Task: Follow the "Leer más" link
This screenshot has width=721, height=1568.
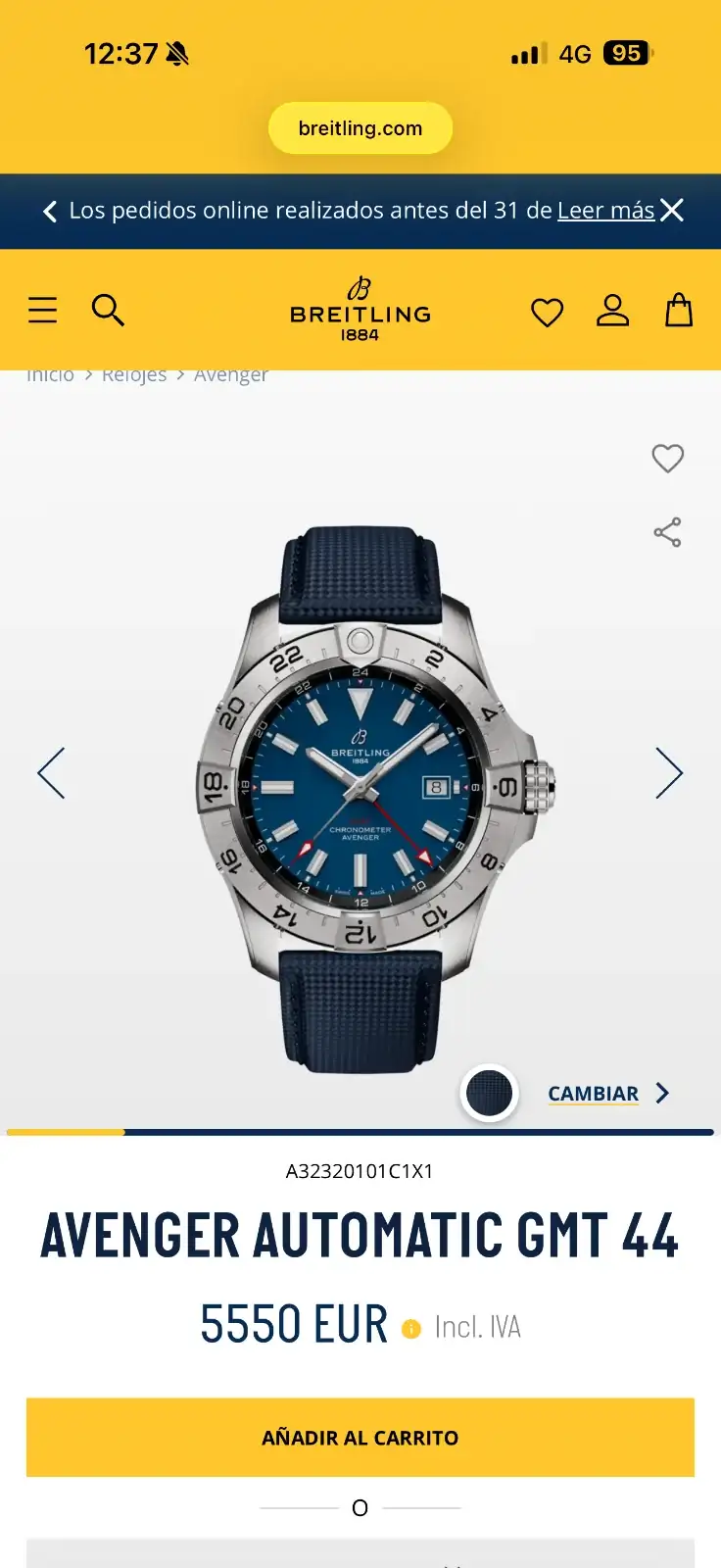Action: tap(605, 211)
